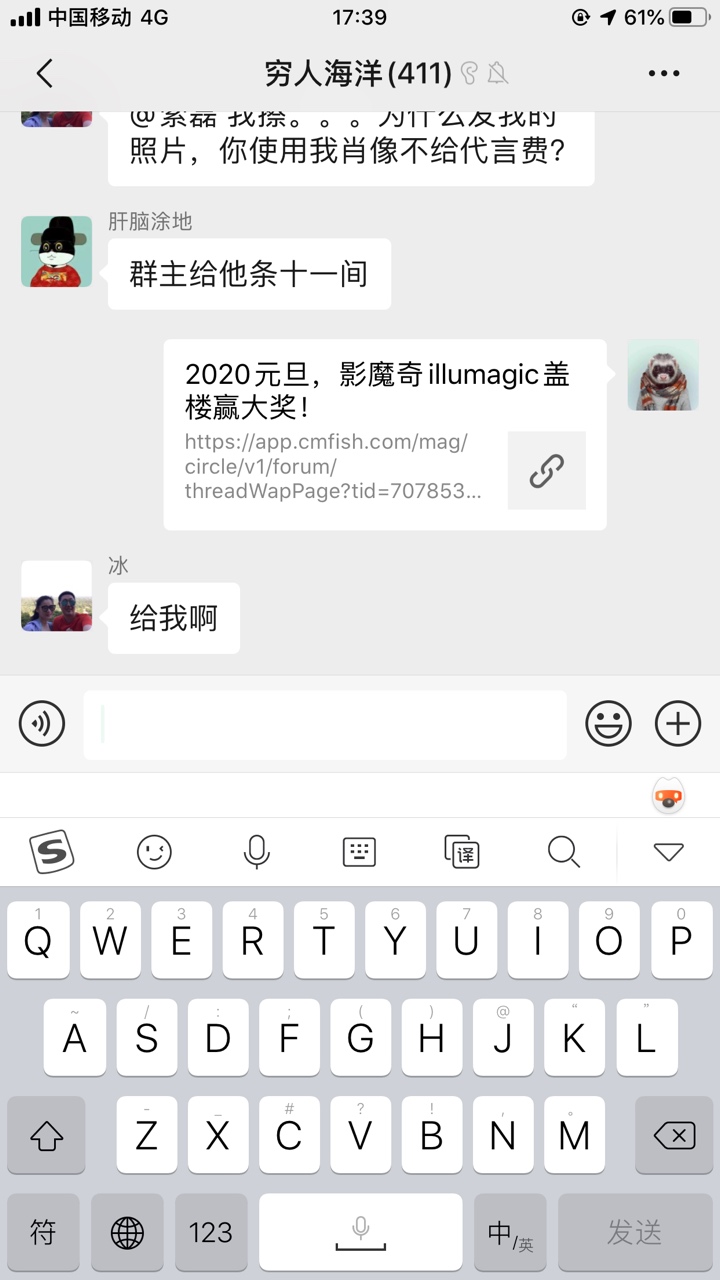Switch to voice message input
The height and width of the screenshot is (1280, 720).
point(42,723)
